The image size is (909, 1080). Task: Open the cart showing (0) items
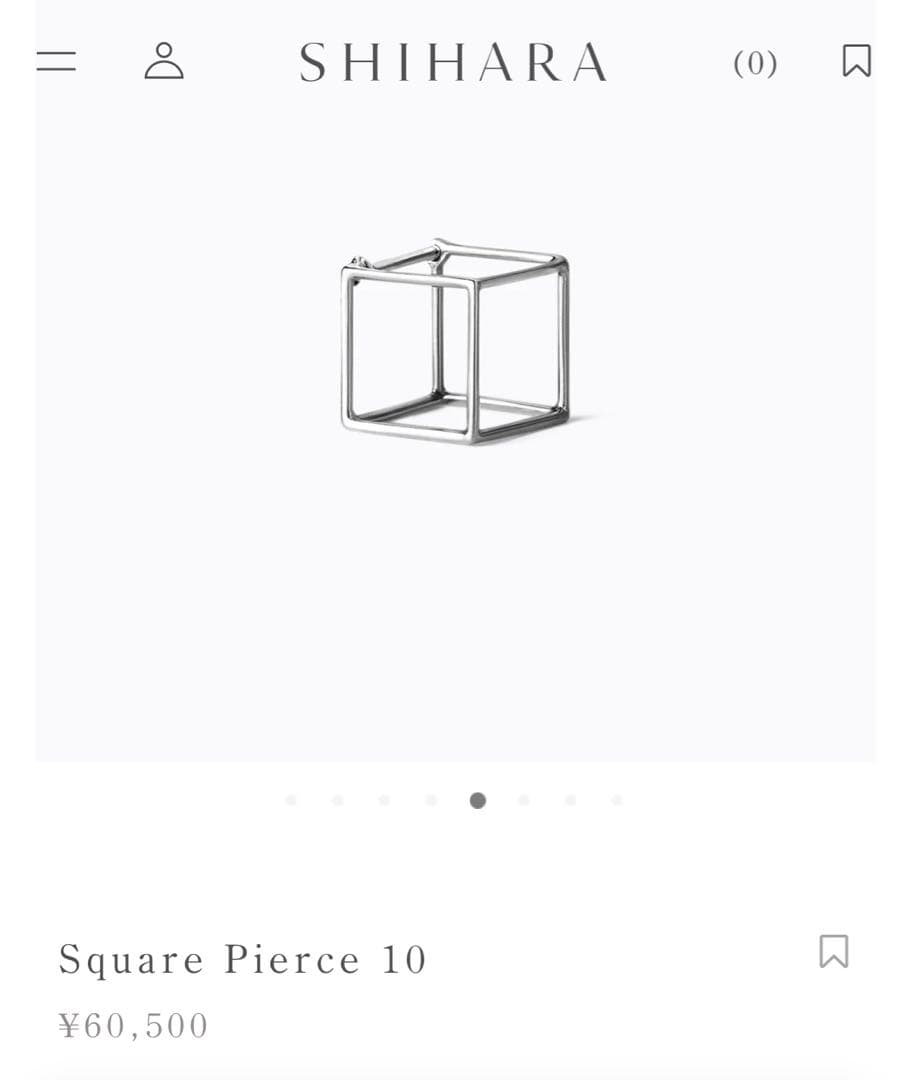click(755, 63)
